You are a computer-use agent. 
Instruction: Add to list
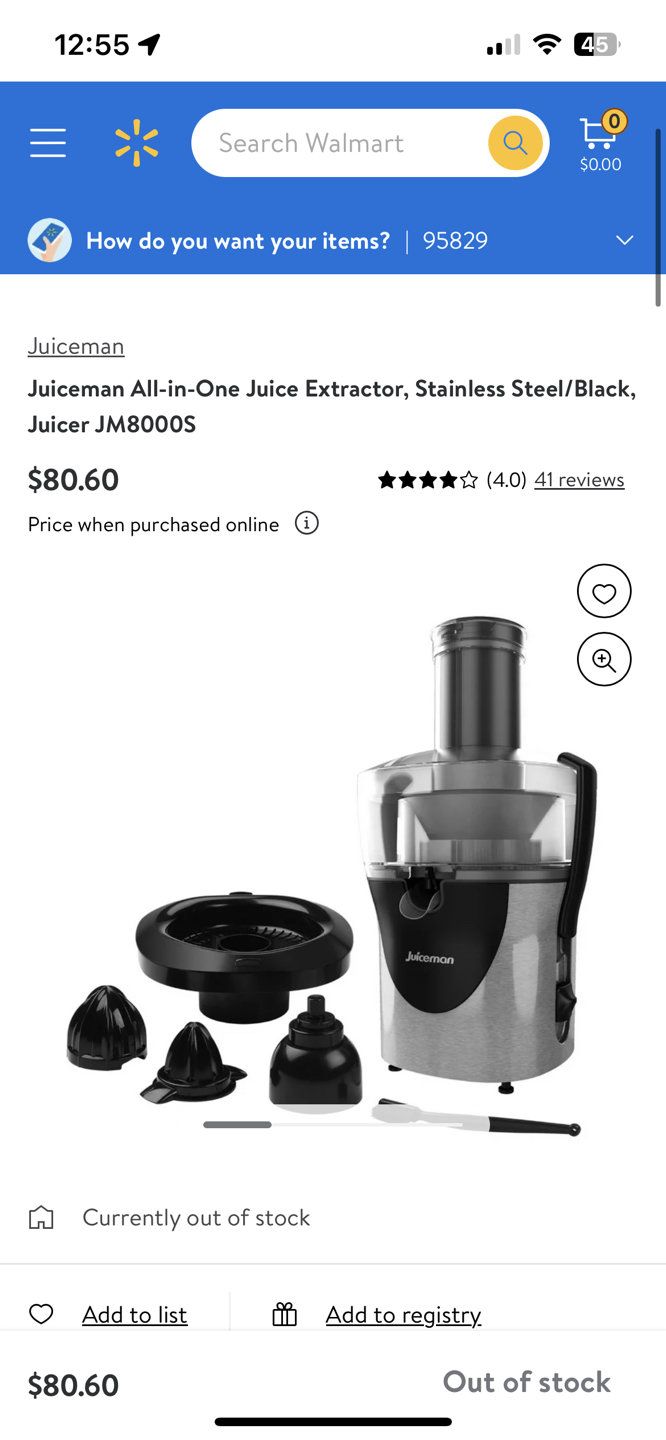coord(133,1314)
